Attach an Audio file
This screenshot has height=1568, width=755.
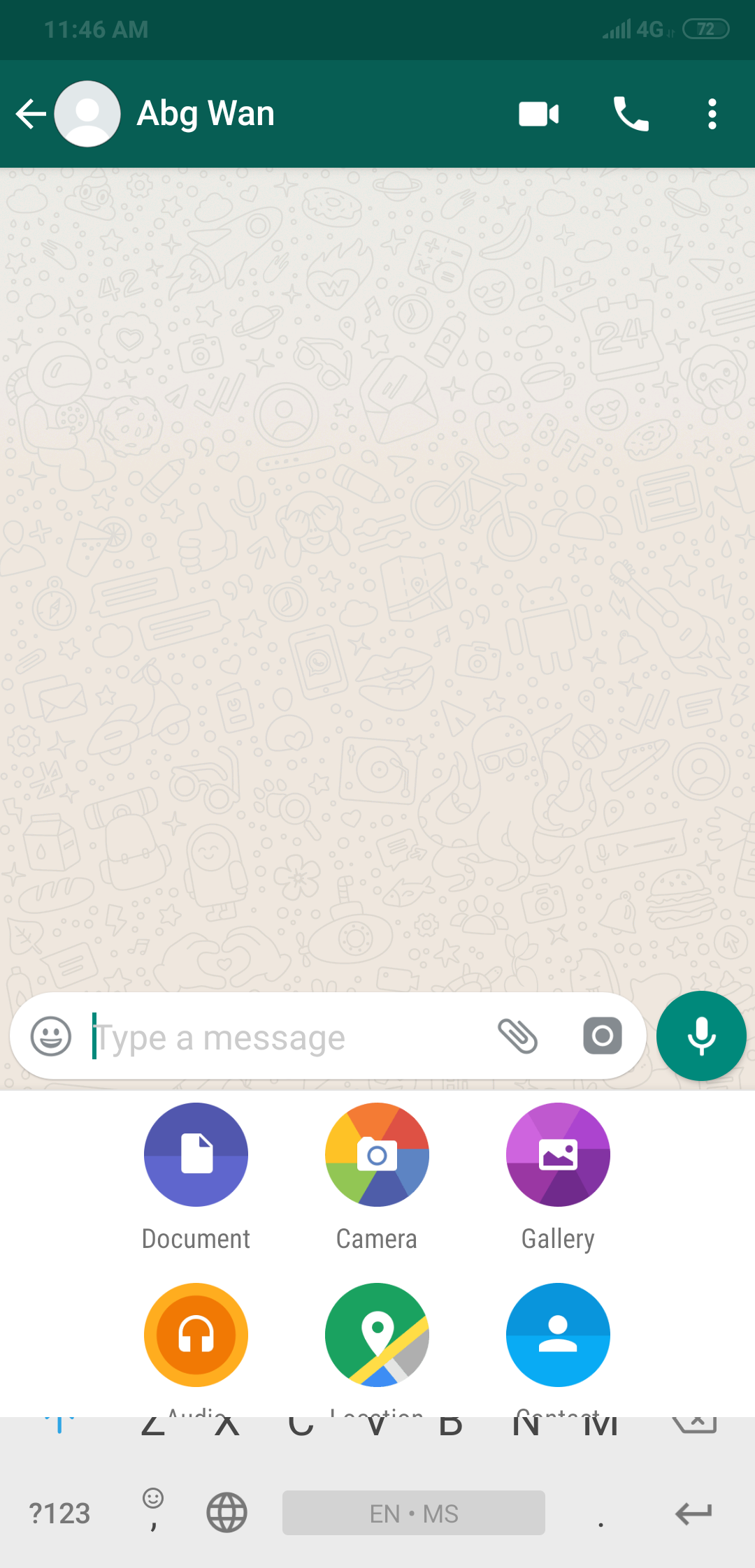tap(196, 1335)
